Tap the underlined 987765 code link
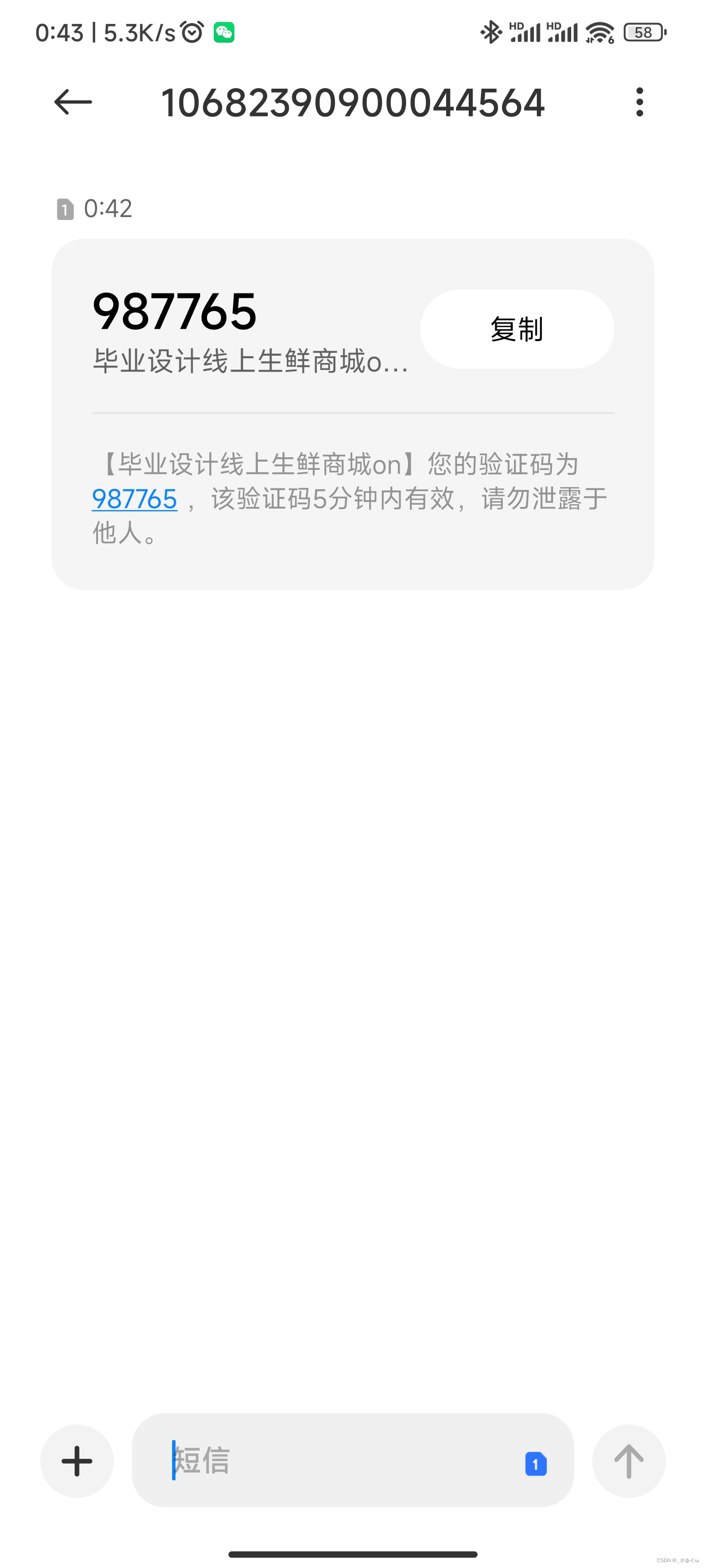Screen dimensions: 706x1568 [x=135, y=499]
